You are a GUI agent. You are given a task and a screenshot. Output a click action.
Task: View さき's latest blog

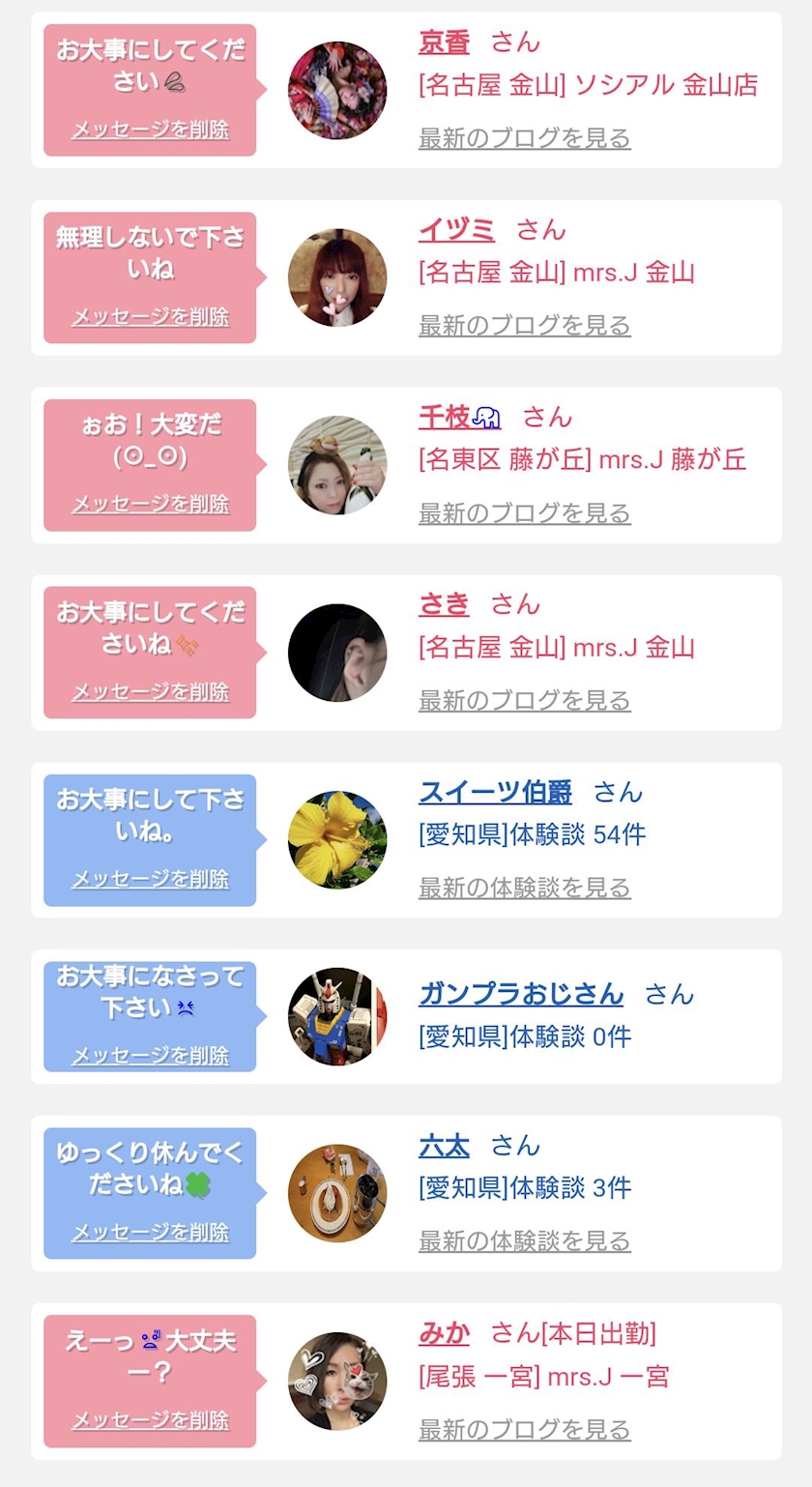(524, 701)
